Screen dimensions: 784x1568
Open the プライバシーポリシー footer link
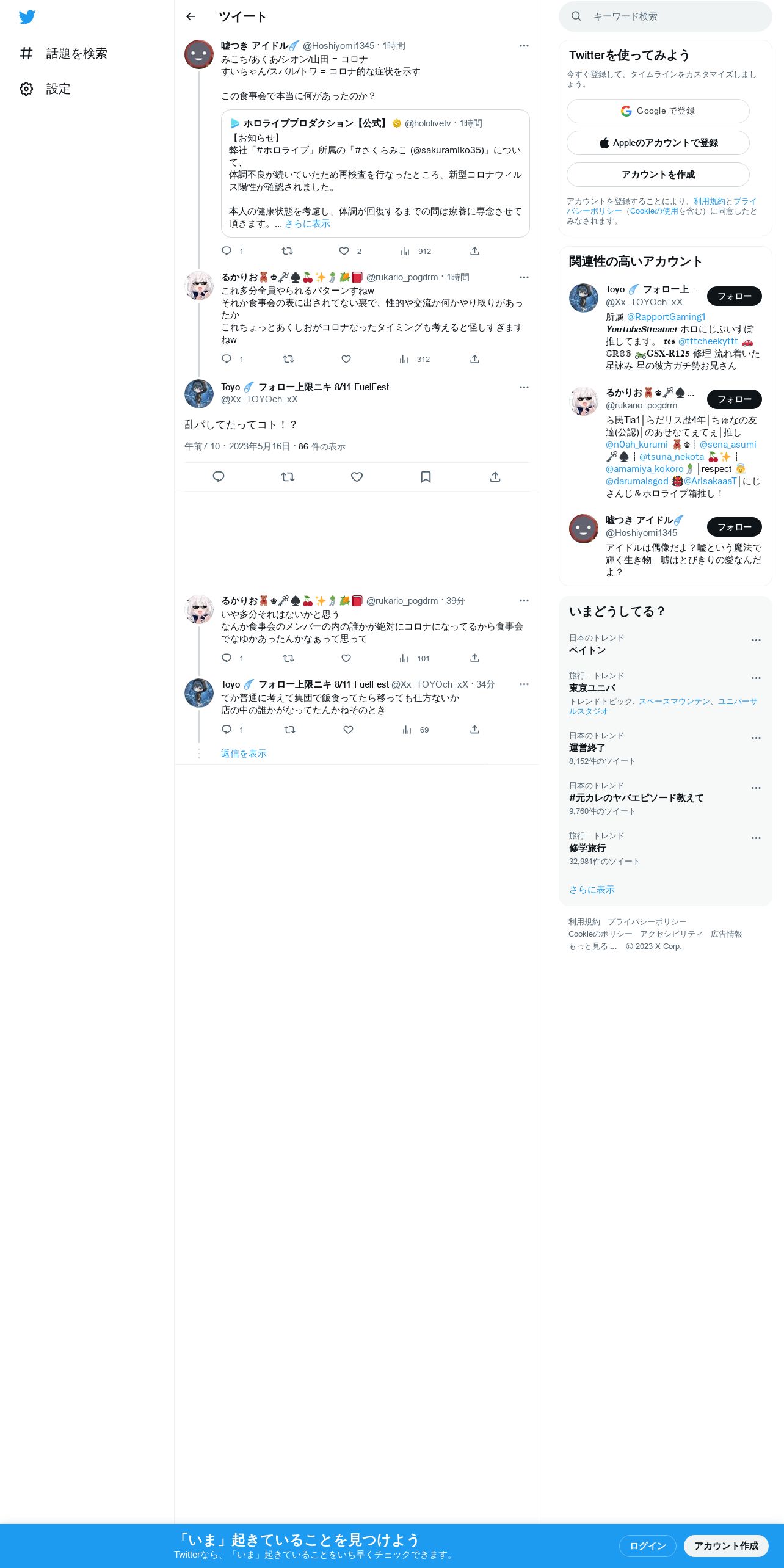[x=647, y=922]
